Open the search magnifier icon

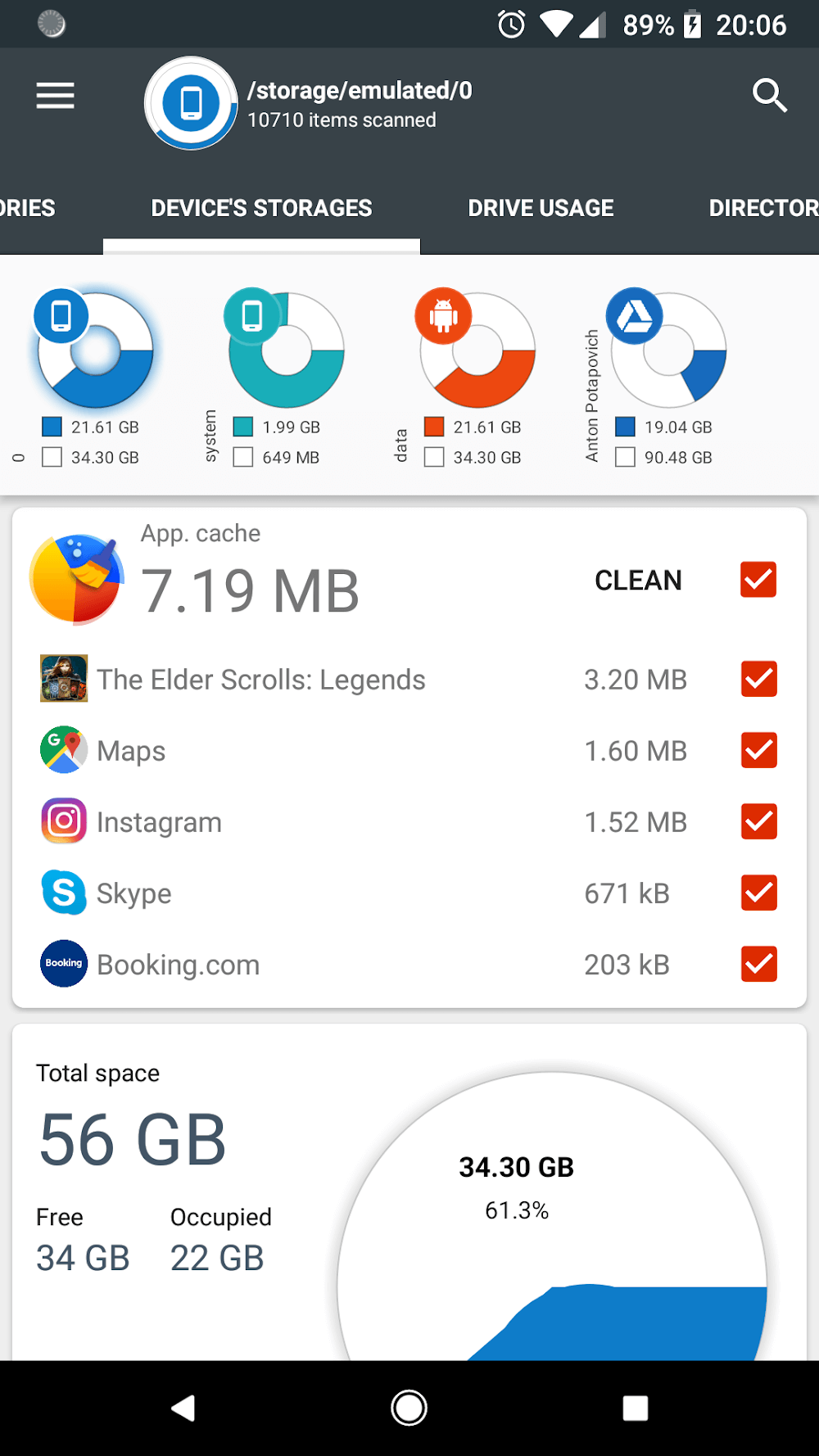pos(769,96)
